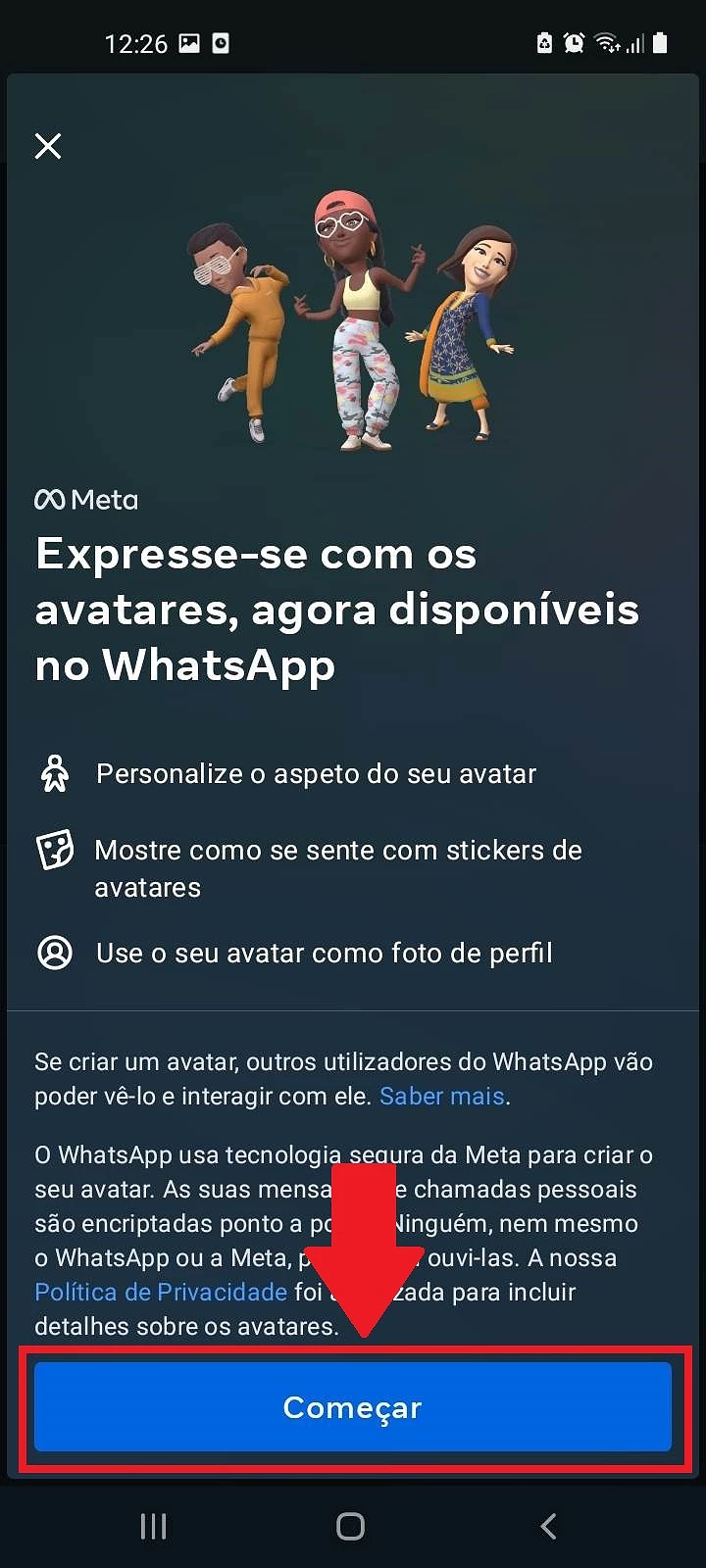Go to the home screen
The height and width of the screenshot is (1568, 706).
coord(351,1526)
